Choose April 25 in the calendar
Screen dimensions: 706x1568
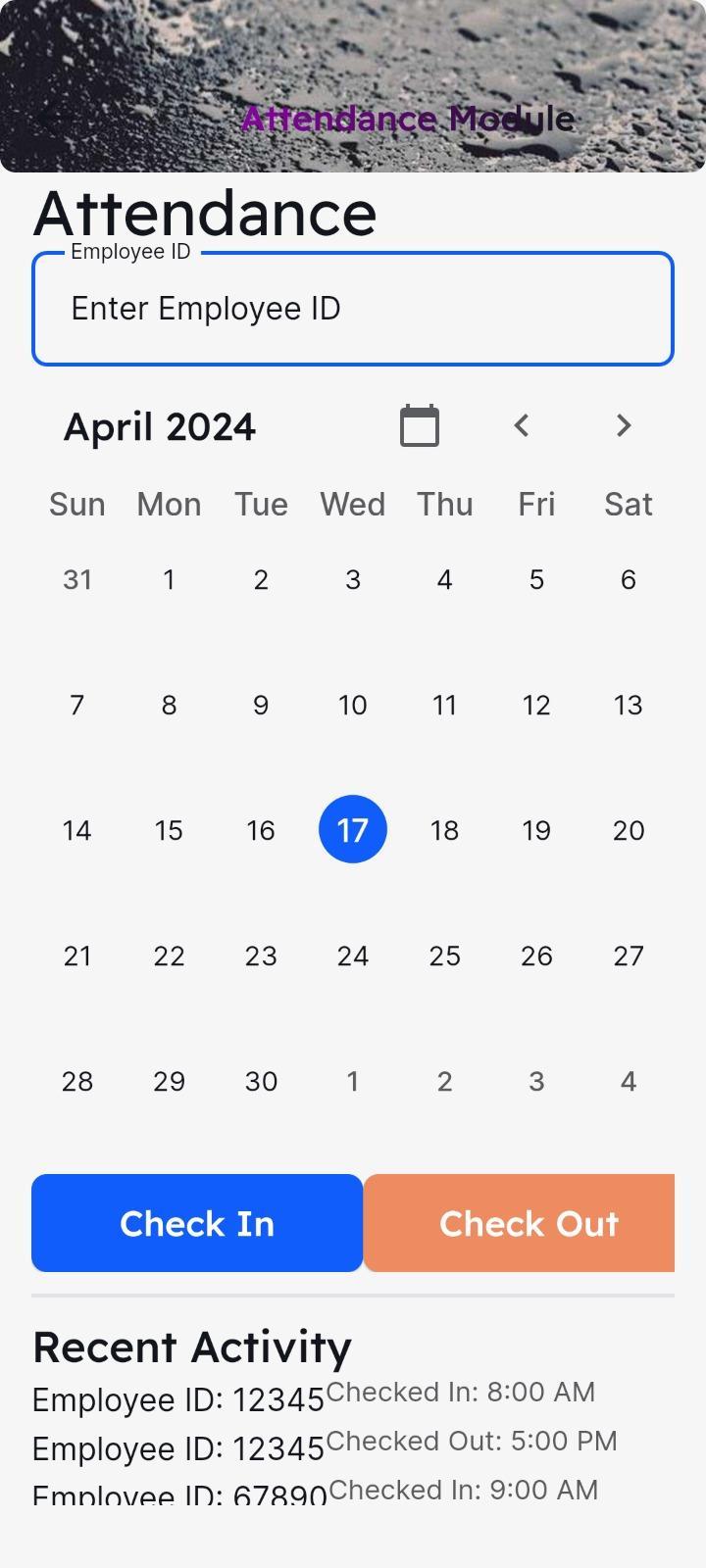pos(444,955)
